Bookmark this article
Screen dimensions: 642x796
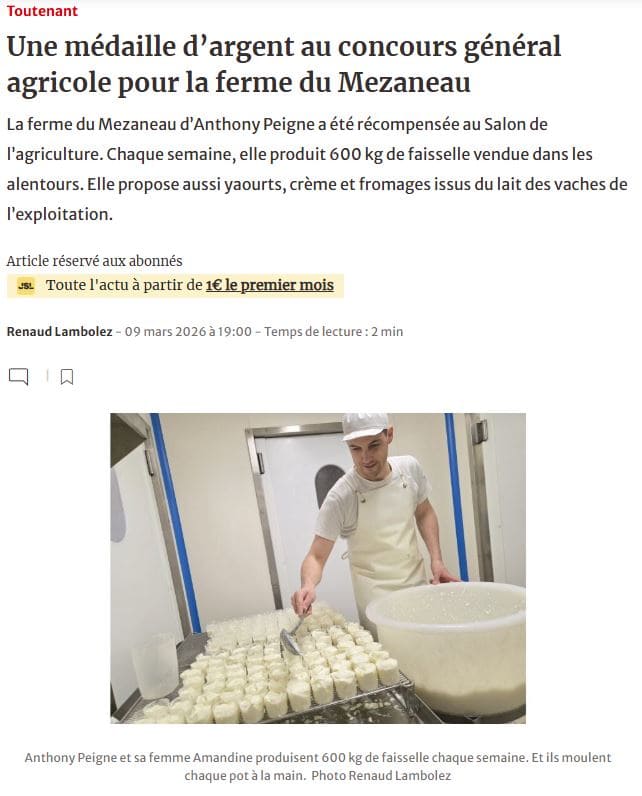click(66, 377)
